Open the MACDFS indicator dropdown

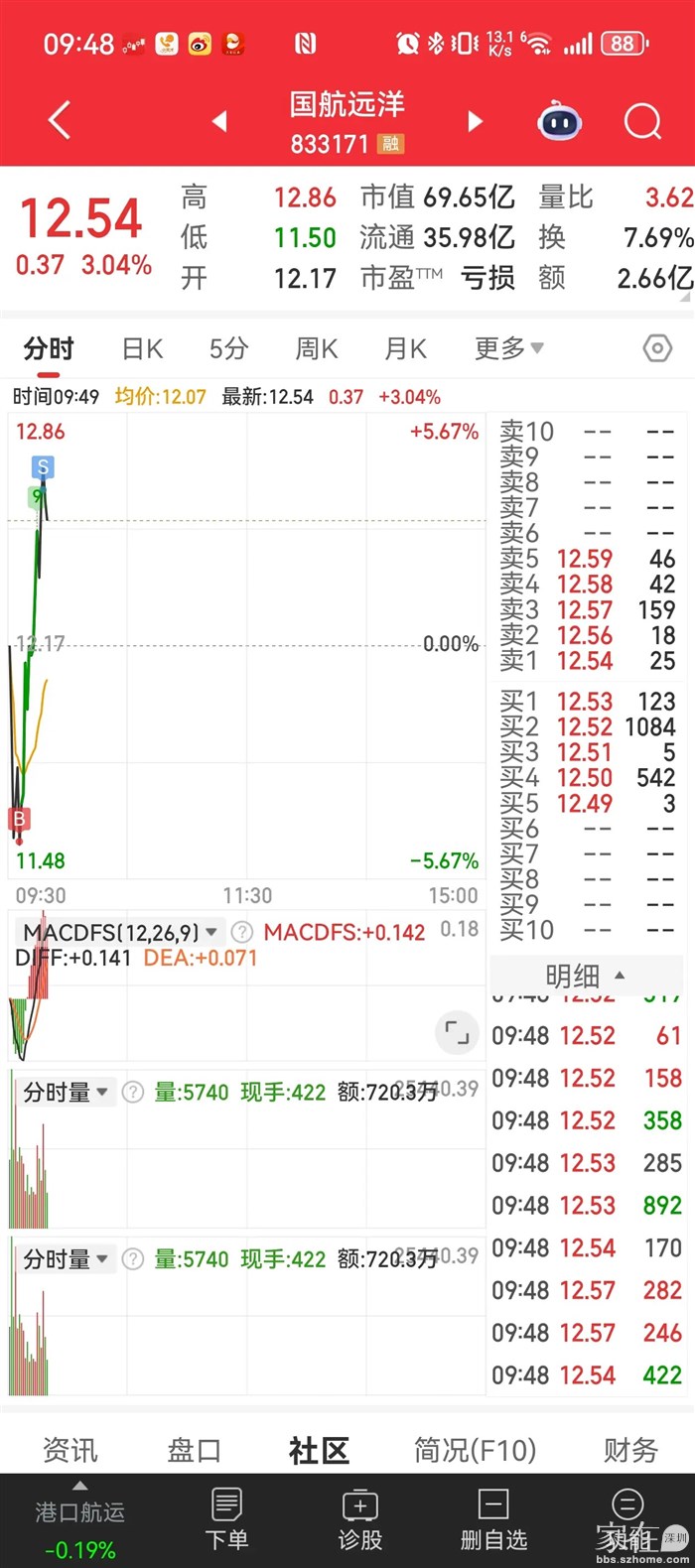click(211, 932)
